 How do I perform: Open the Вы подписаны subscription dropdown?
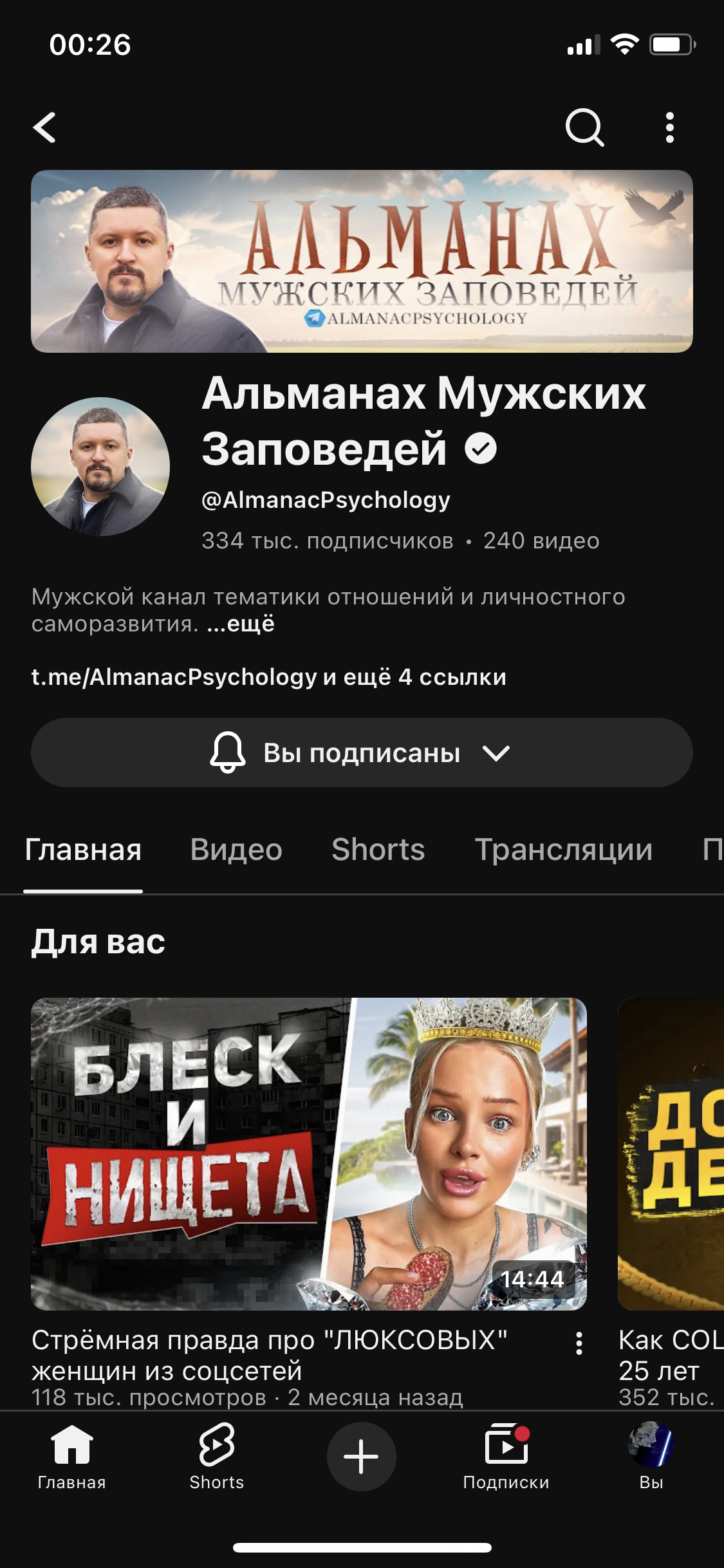pos(362,752)
